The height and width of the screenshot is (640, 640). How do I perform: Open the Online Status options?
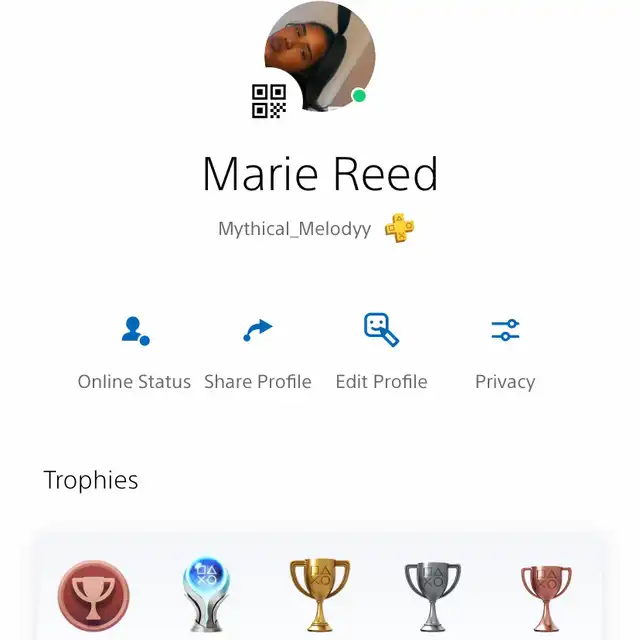(x=135, y=351)
